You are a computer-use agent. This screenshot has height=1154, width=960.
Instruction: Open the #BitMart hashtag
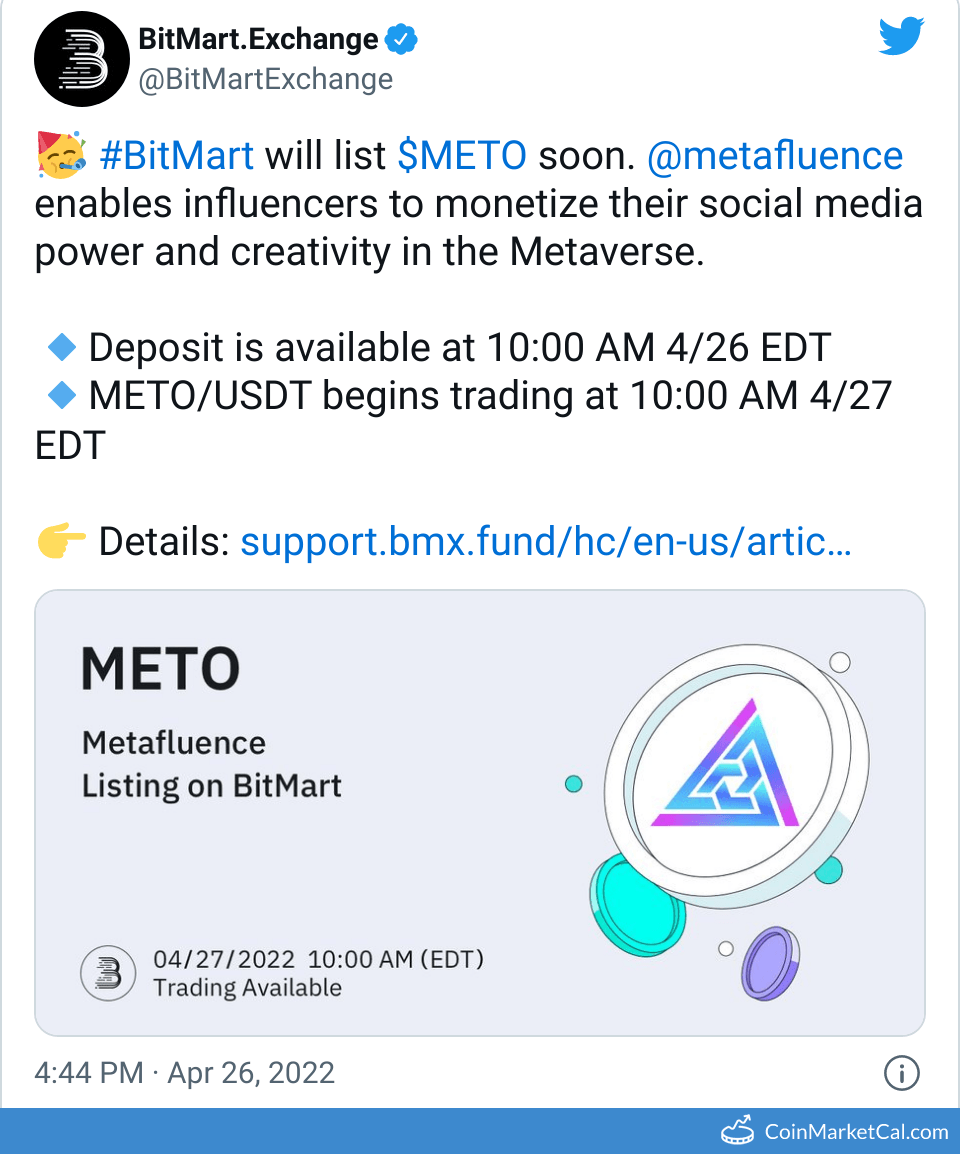pyautogui.click(x=177, y=156)
